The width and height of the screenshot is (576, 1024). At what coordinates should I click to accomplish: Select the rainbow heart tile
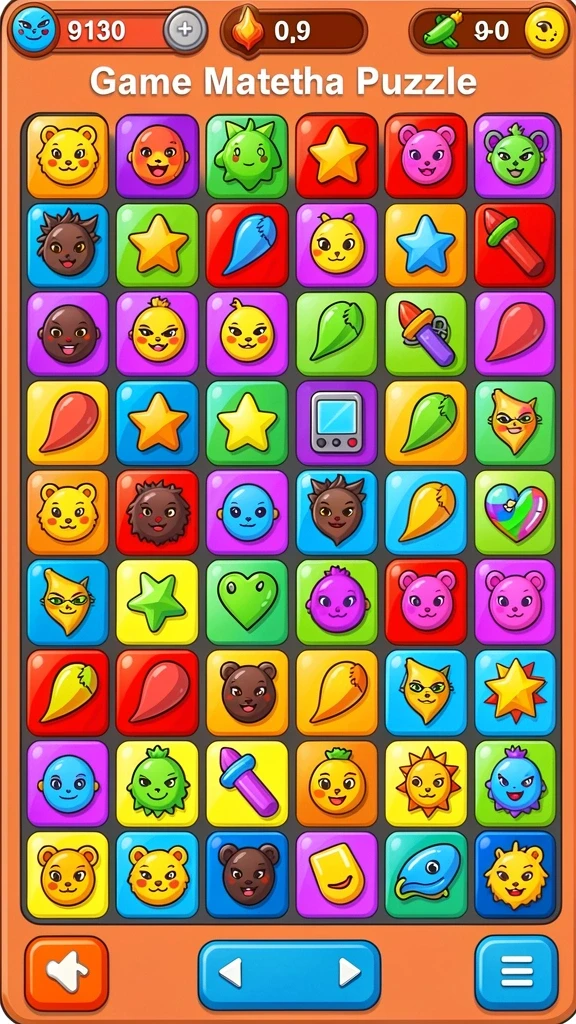pos(515,512)
